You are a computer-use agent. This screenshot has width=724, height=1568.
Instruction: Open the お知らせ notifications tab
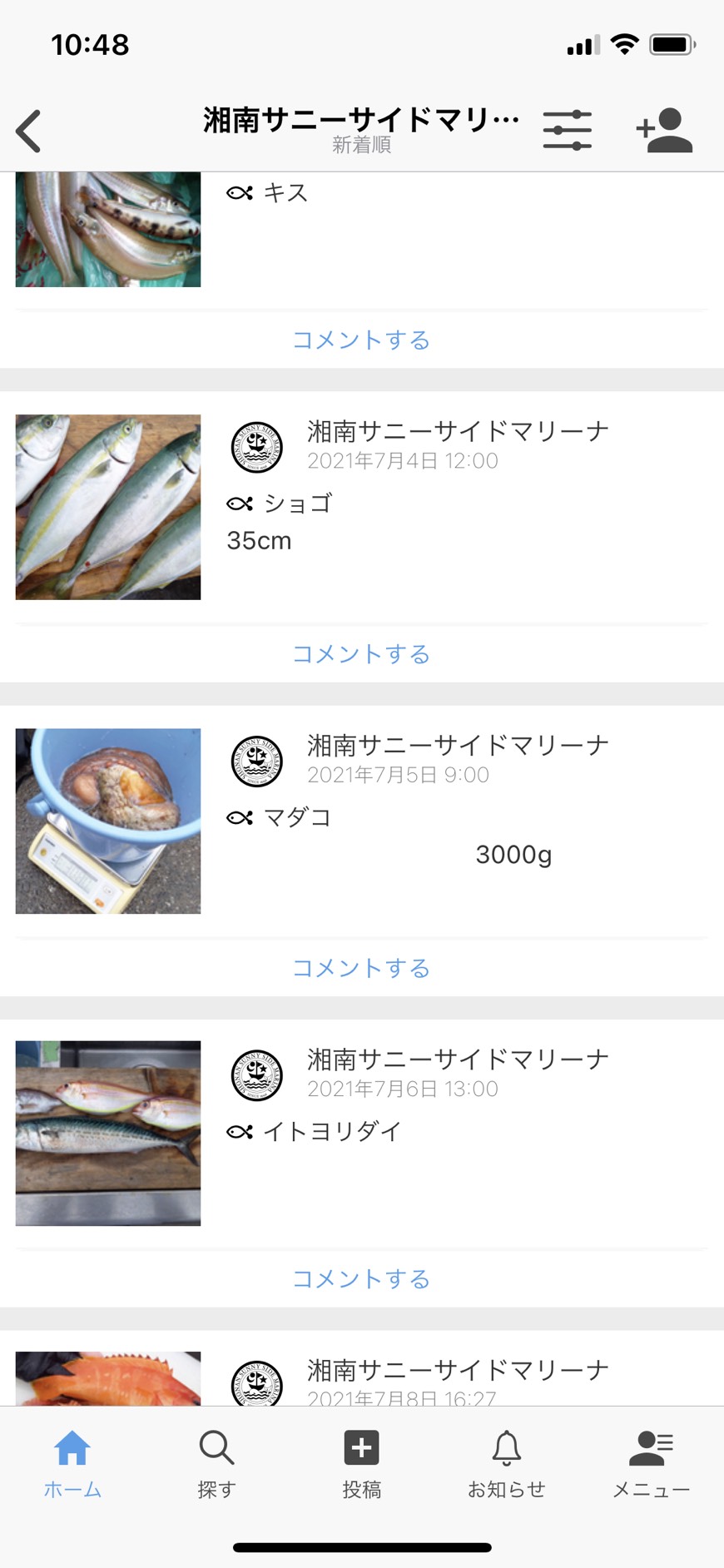[x=506, y=1463]
